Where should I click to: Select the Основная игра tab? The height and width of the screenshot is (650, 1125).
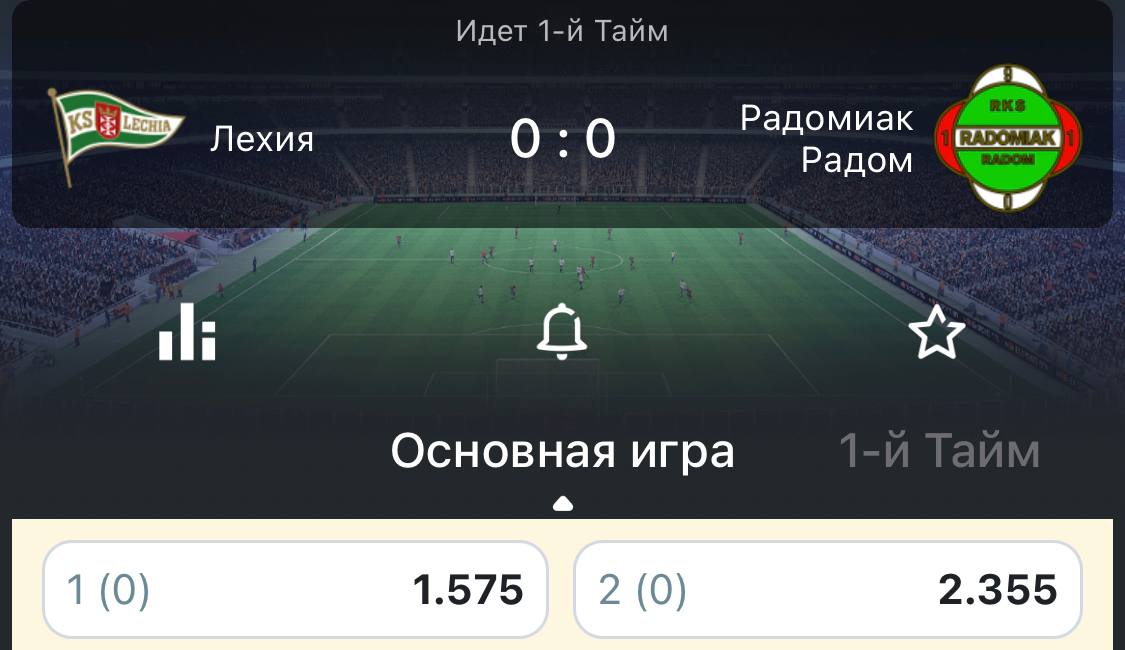[562, 452]
